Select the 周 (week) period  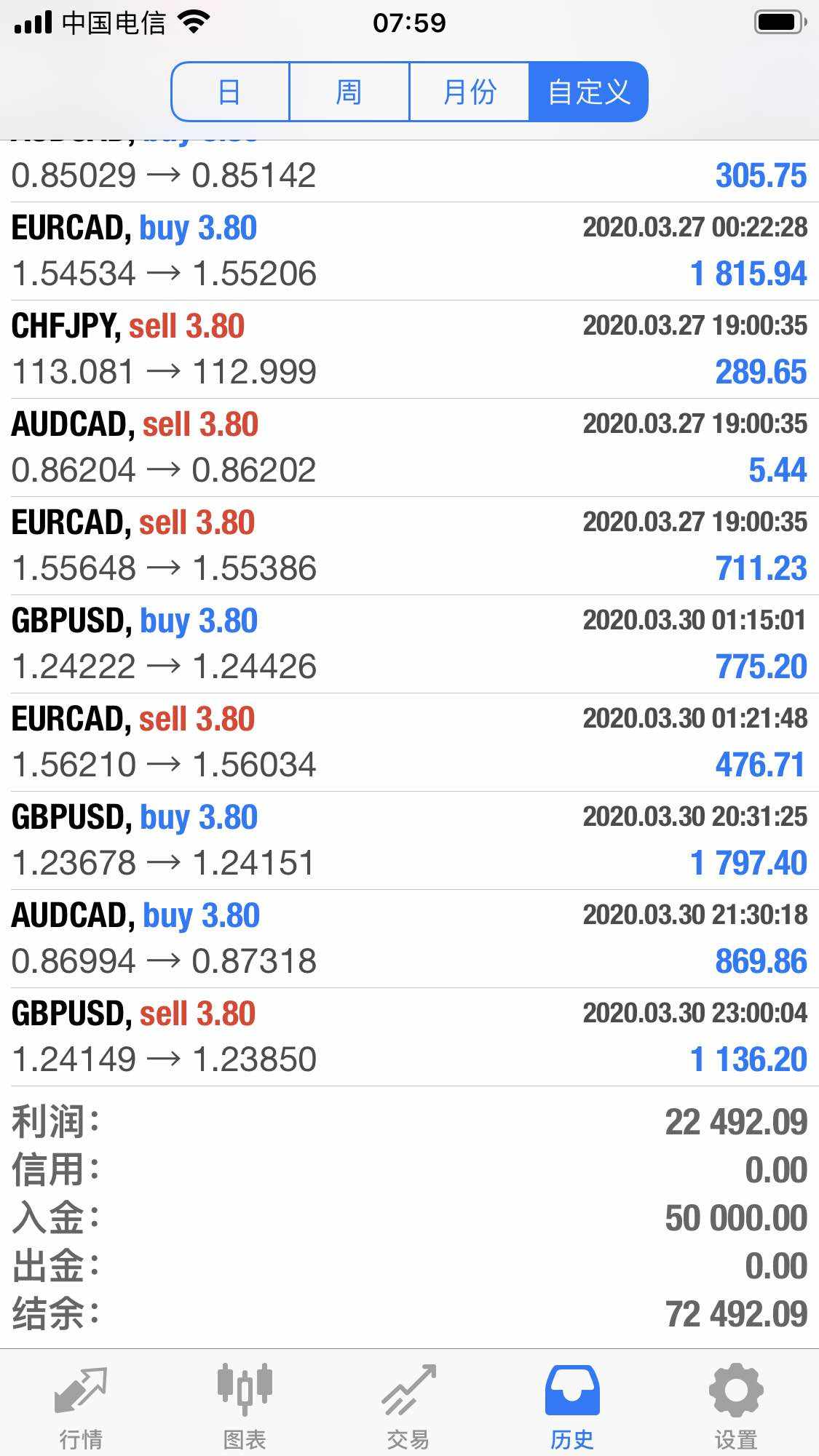point(349,92)
